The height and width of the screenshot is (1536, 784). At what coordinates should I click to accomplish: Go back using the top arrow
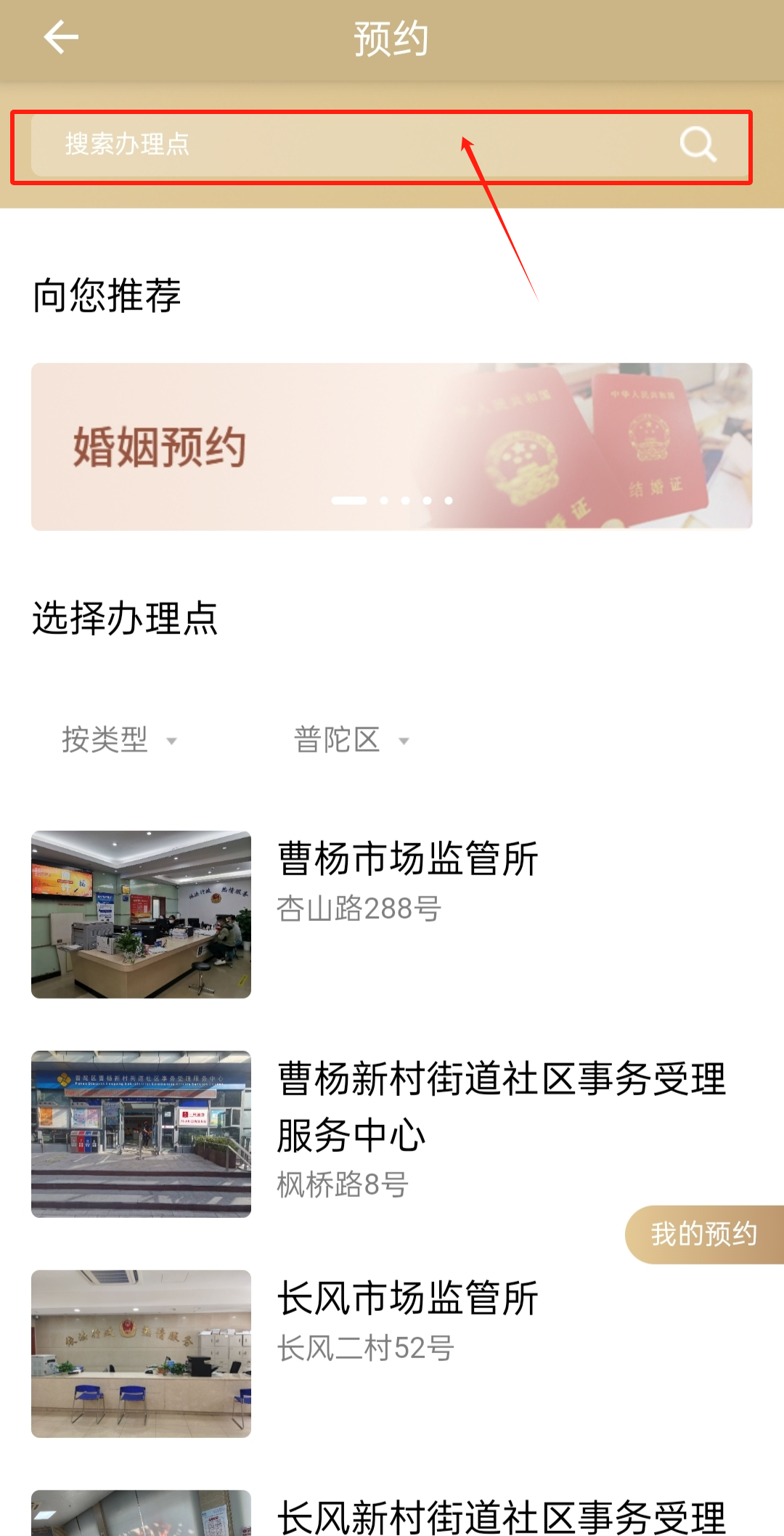point(61,38)
